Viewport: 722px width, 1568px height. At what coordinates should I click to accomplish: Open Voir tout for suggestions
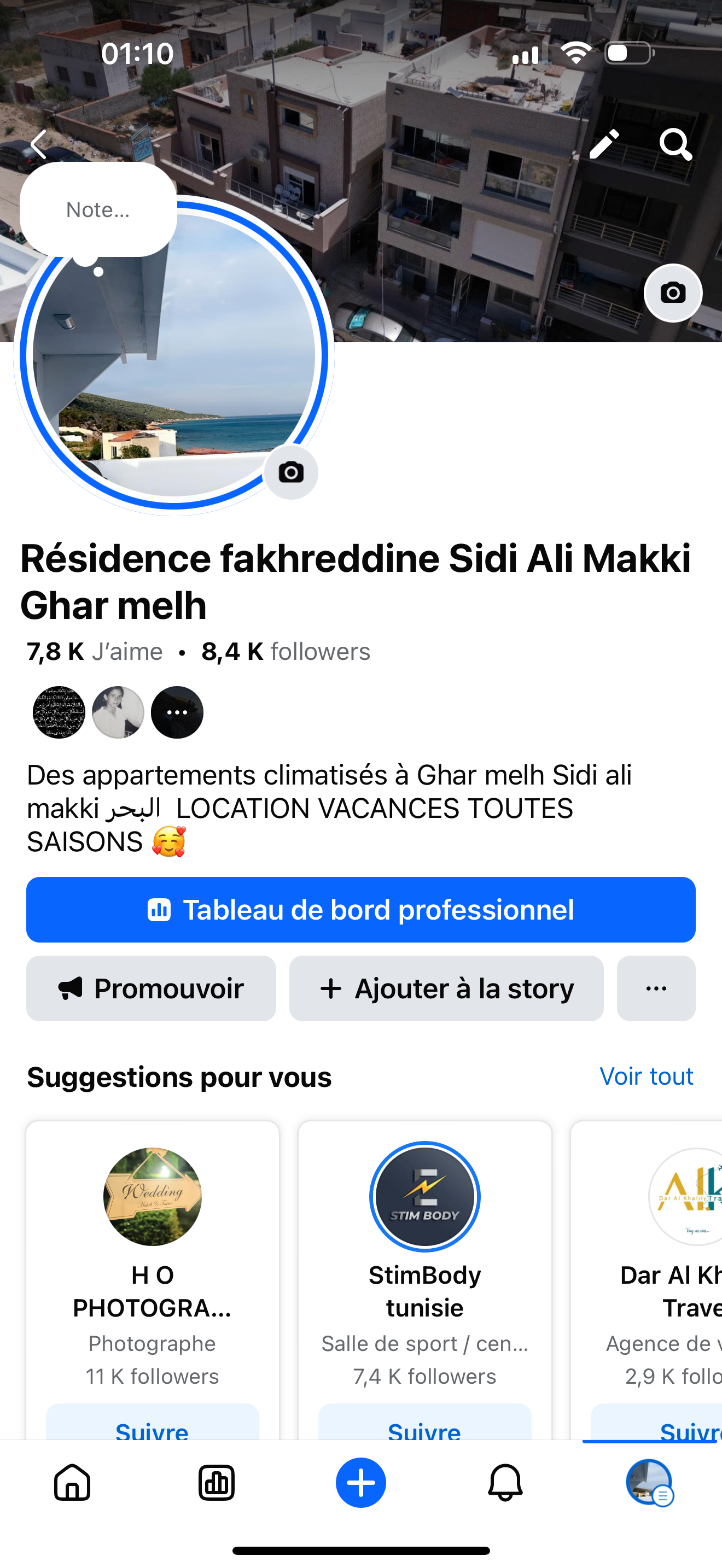tap(647, 1076)
